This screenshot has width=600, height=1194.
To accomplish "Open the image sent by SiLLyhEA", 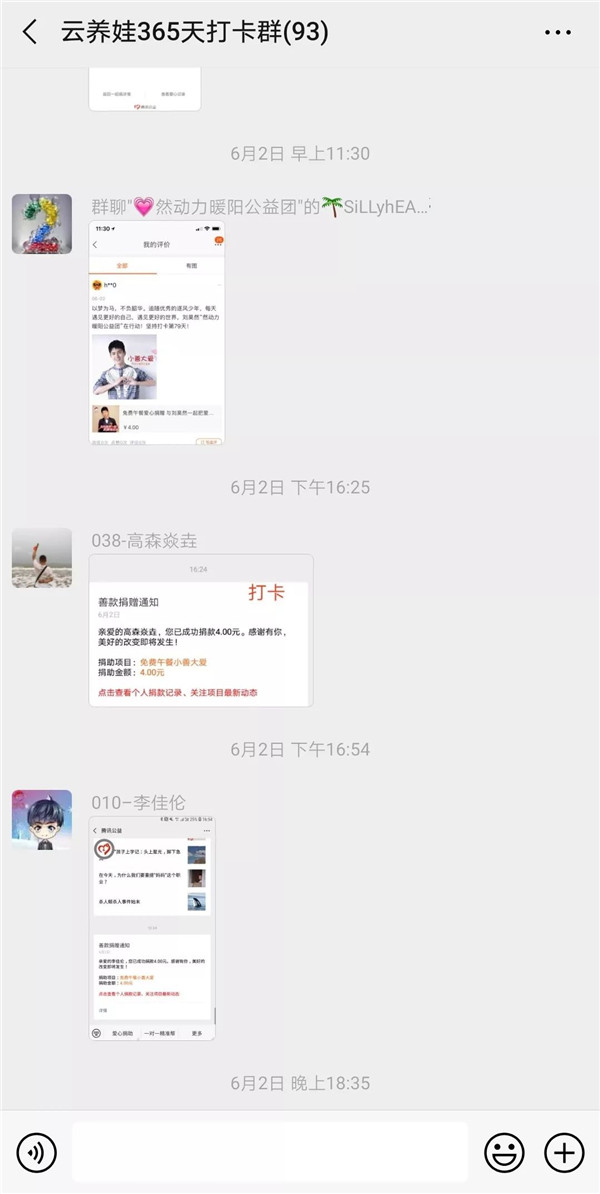I will (157, 333).
